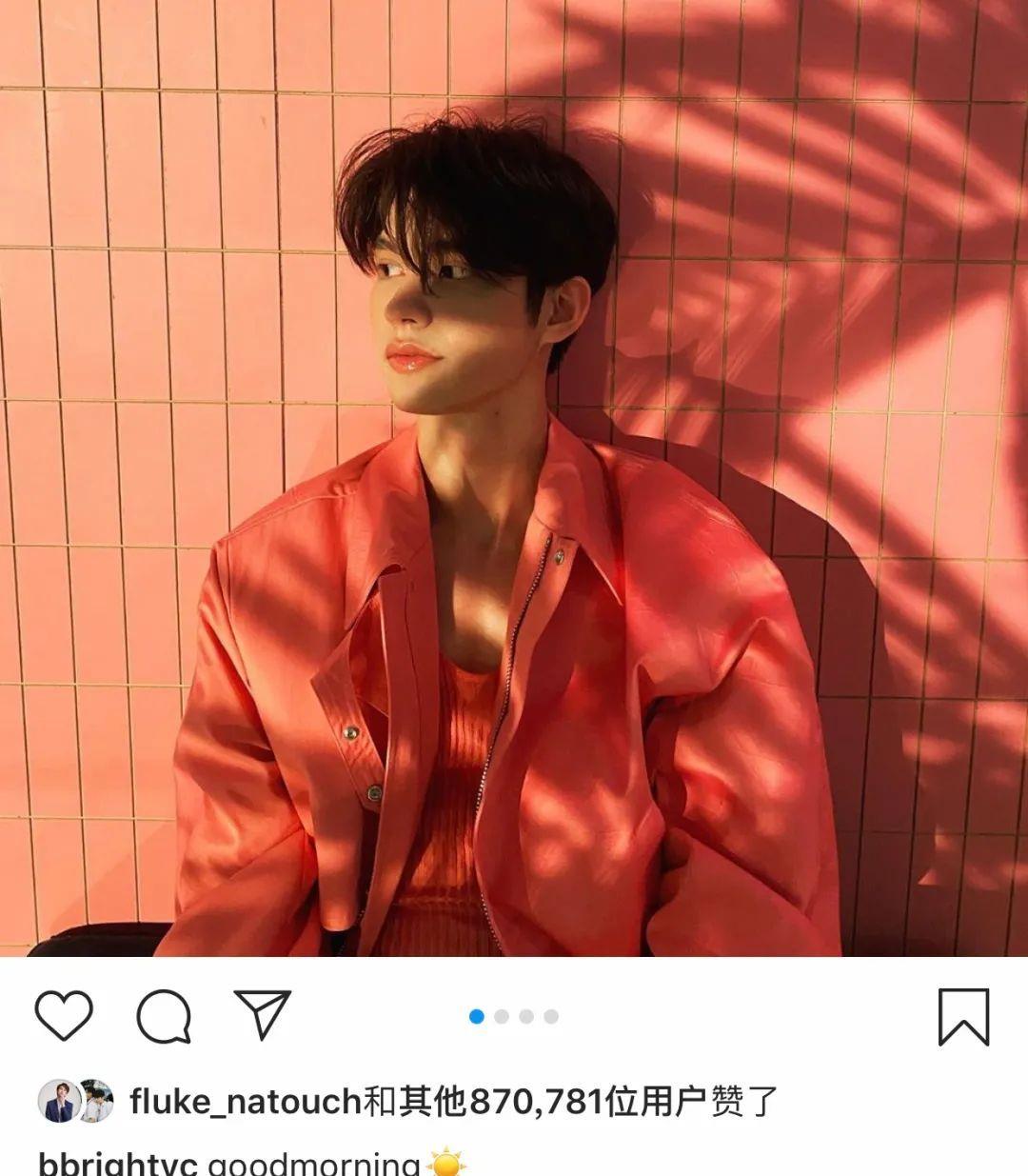
Task: Open the comments speech bubble
Action: (164, 1016)
